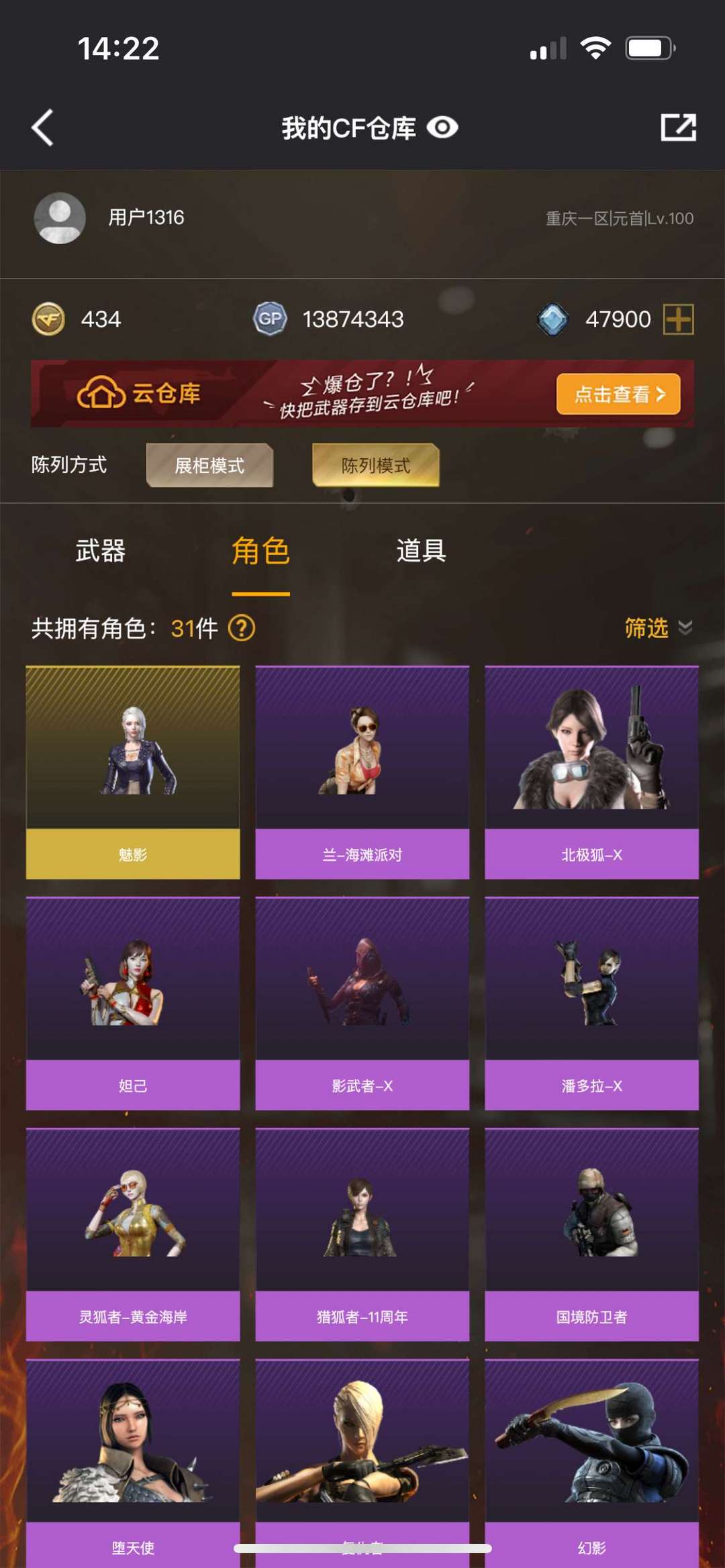Open the 魅影 character card

pos(133,772)
